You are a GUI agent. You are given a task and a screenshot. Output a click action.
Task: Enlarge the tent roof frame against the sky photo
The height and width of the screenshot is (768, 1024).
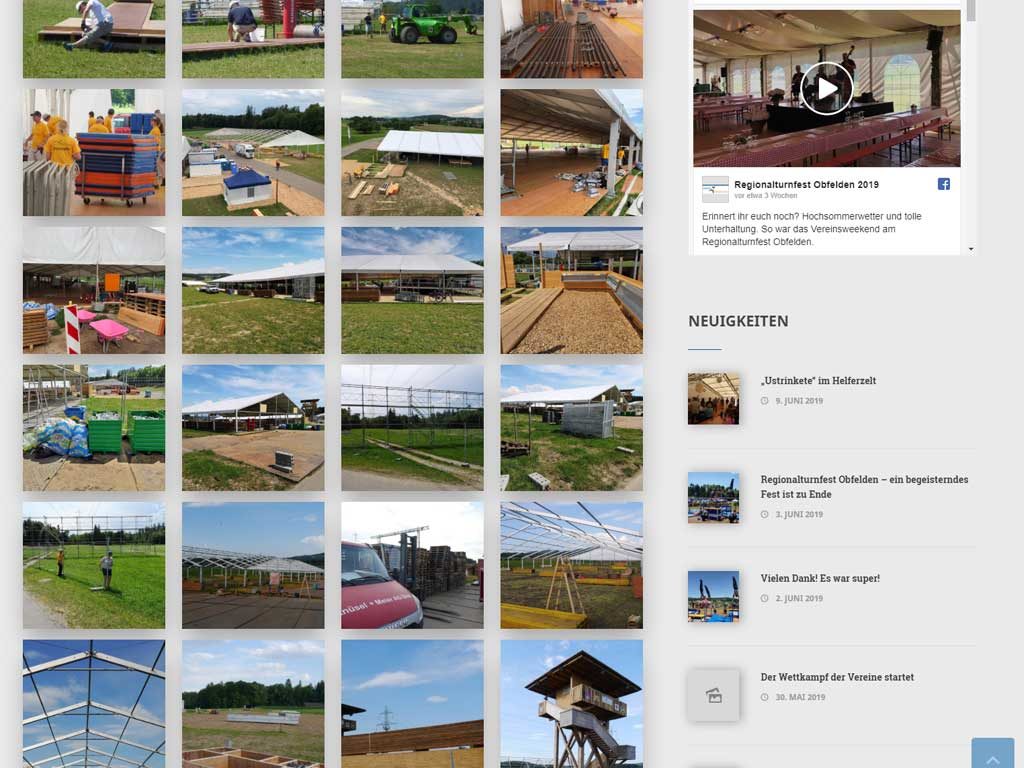point(94,703)
